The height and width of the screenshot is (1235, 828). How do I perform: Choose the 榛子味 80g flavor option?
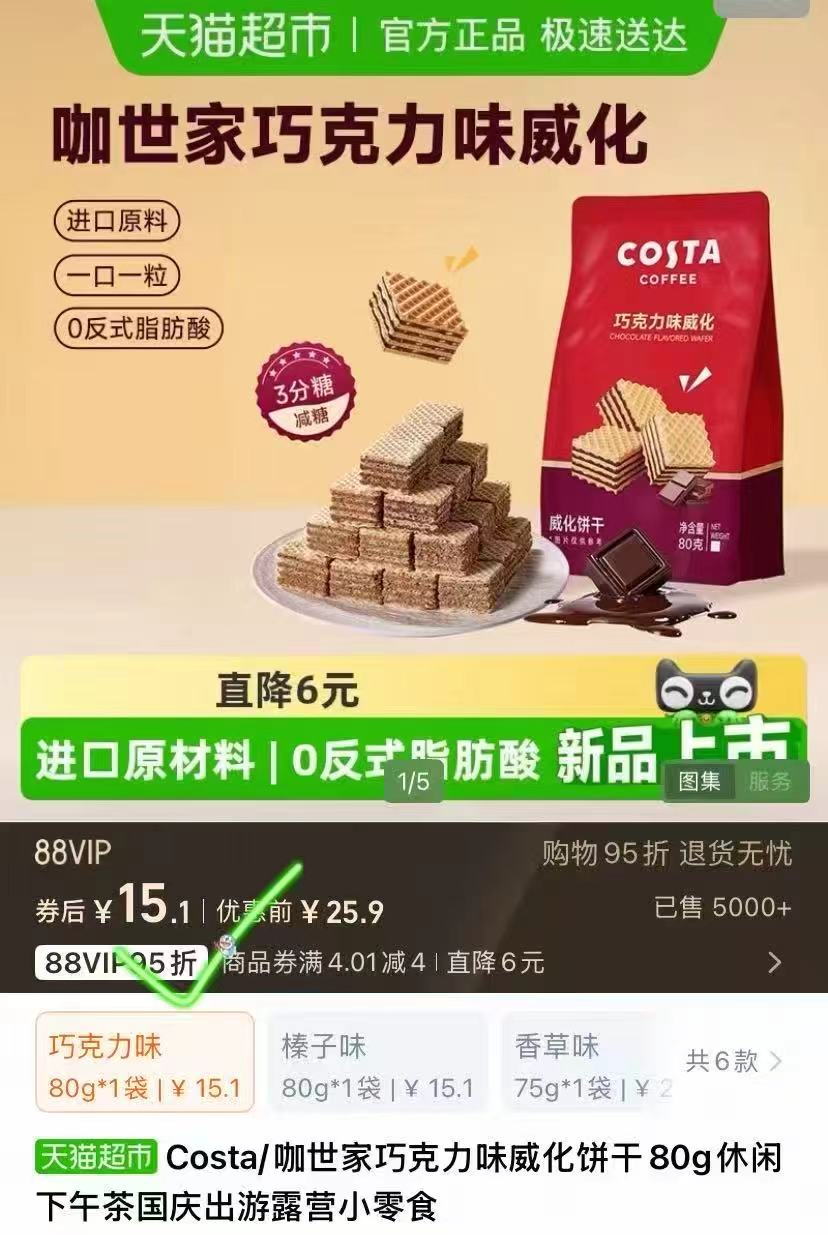click(x=377, y=1062)
